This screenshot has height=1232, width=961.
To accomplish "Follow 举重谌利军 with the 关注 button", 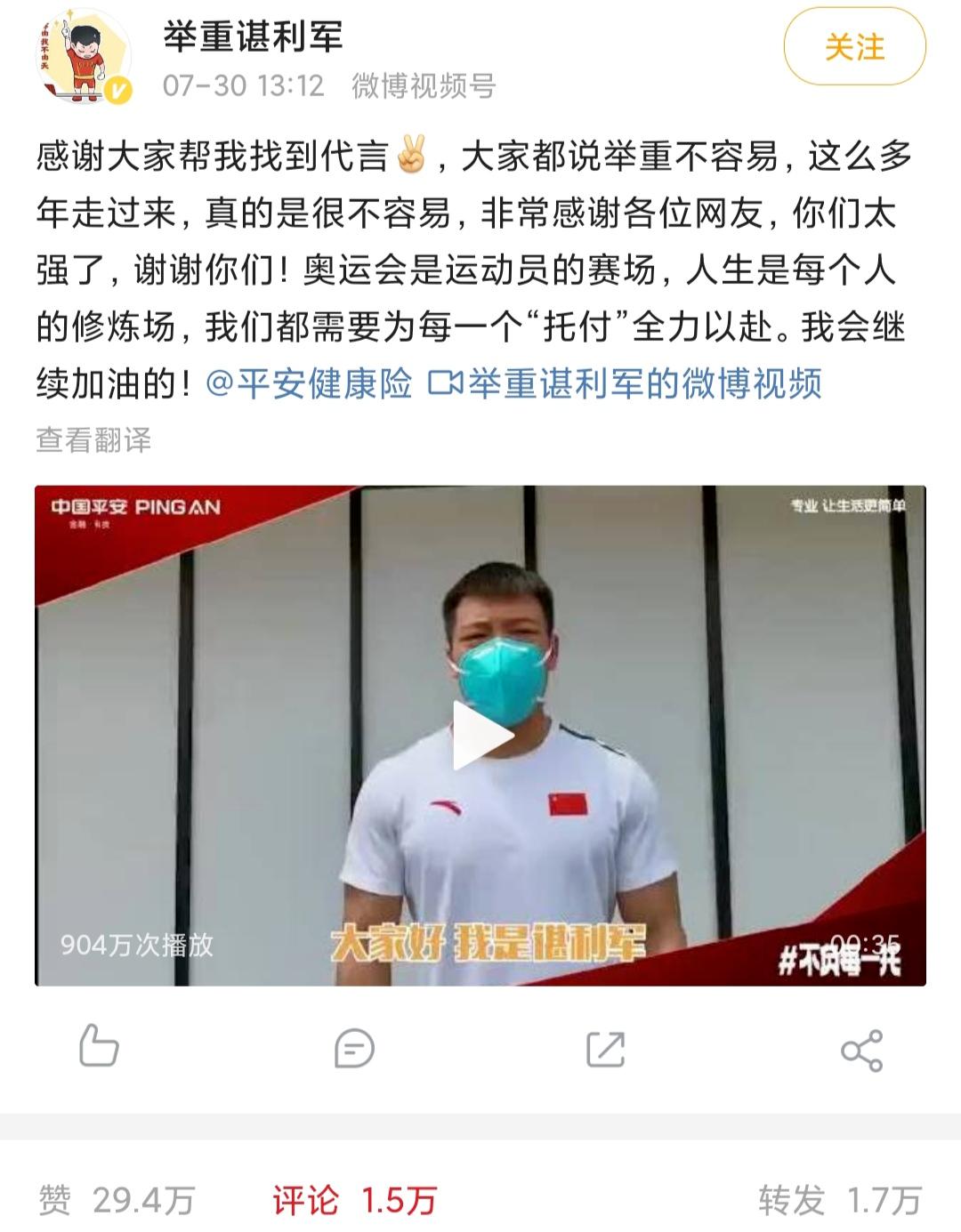I will click(x=854, y=47).
